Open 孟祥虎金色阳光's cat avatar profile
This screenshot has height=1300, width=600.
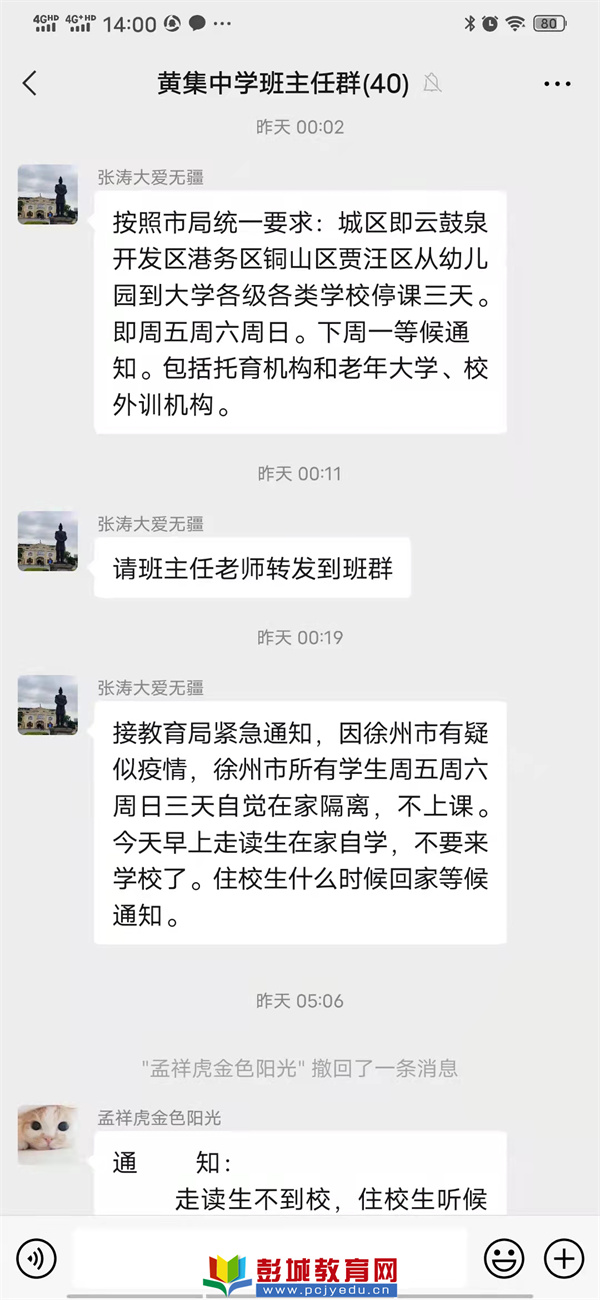coord(48,1135)
